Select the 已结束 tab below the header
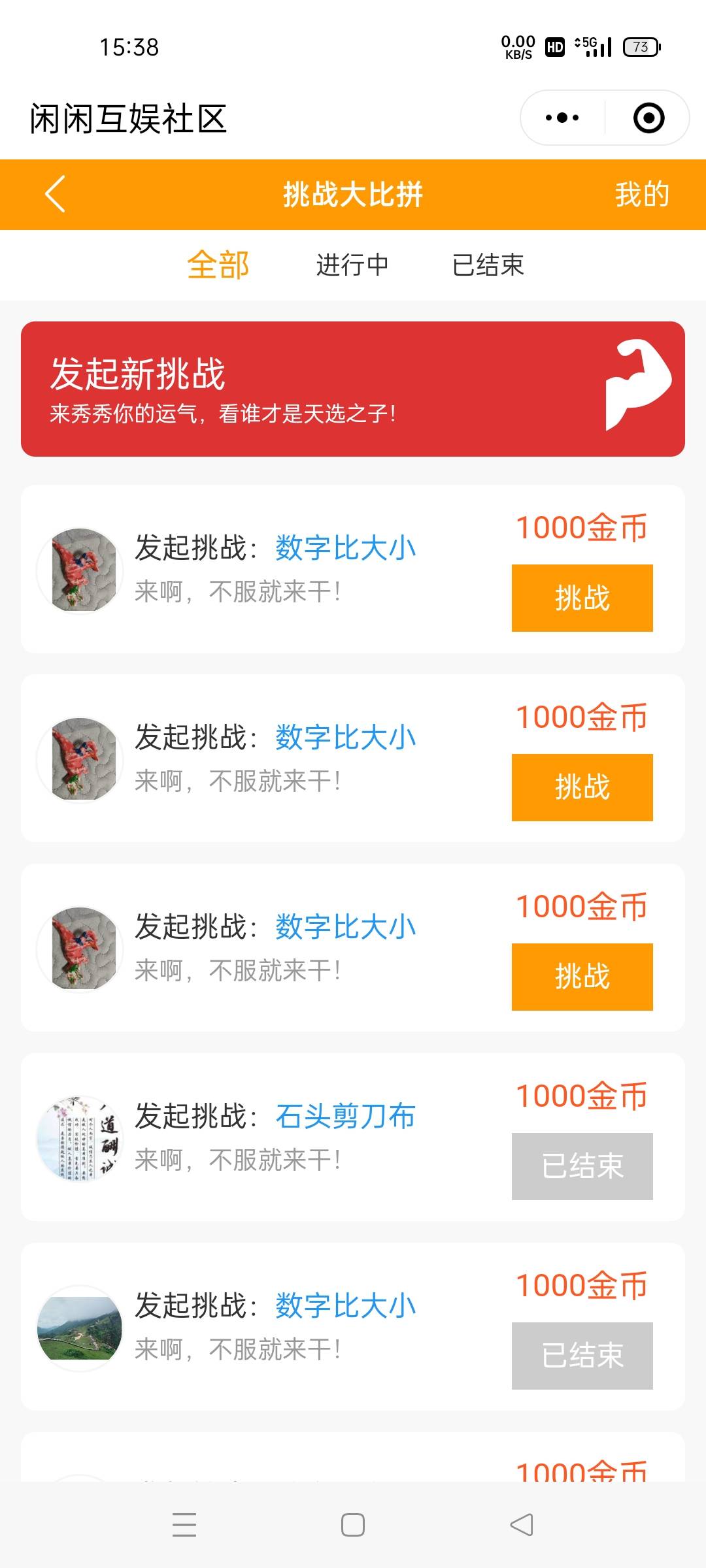706x1568 pixels. [x=488, y=265]
